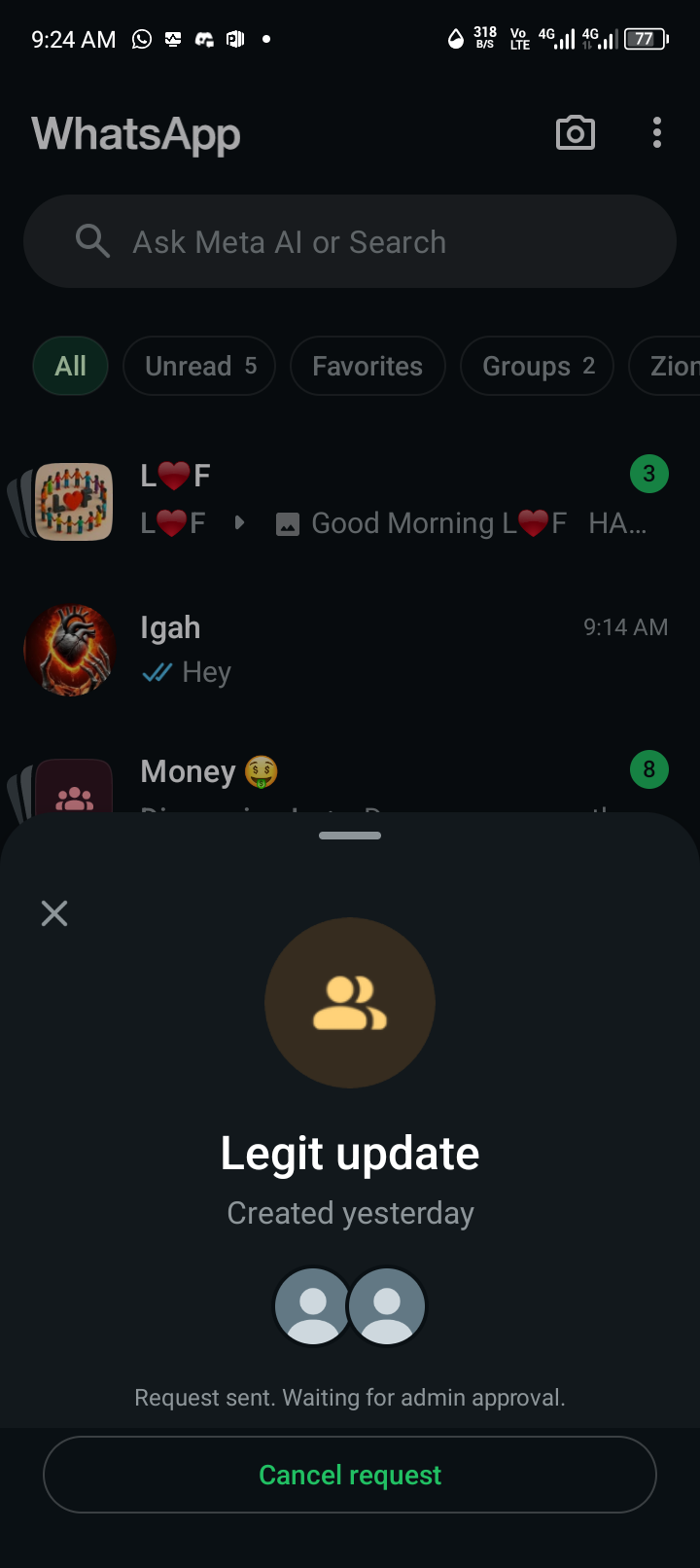Cancel the group join request
The width and height of the screenshot is (700, 1568).
pos(350,1475)
